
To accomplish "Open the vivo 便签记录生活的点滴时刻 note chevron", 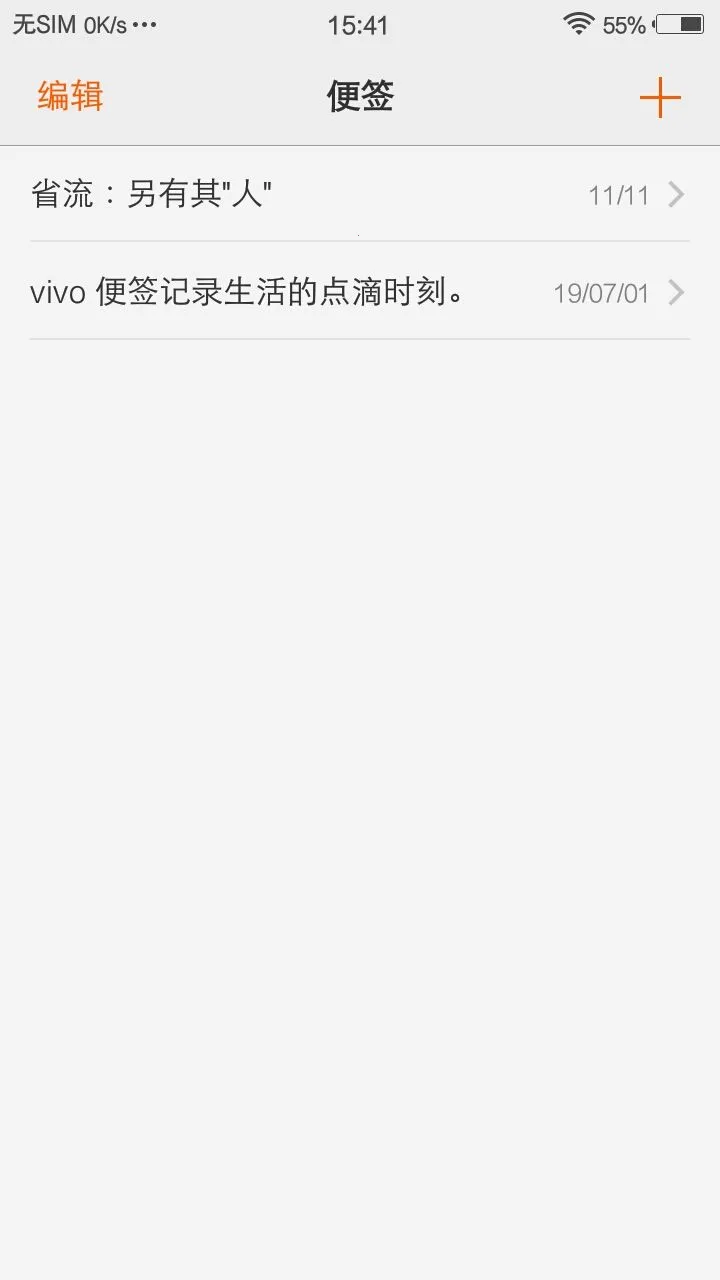I will tap(676, 292).
